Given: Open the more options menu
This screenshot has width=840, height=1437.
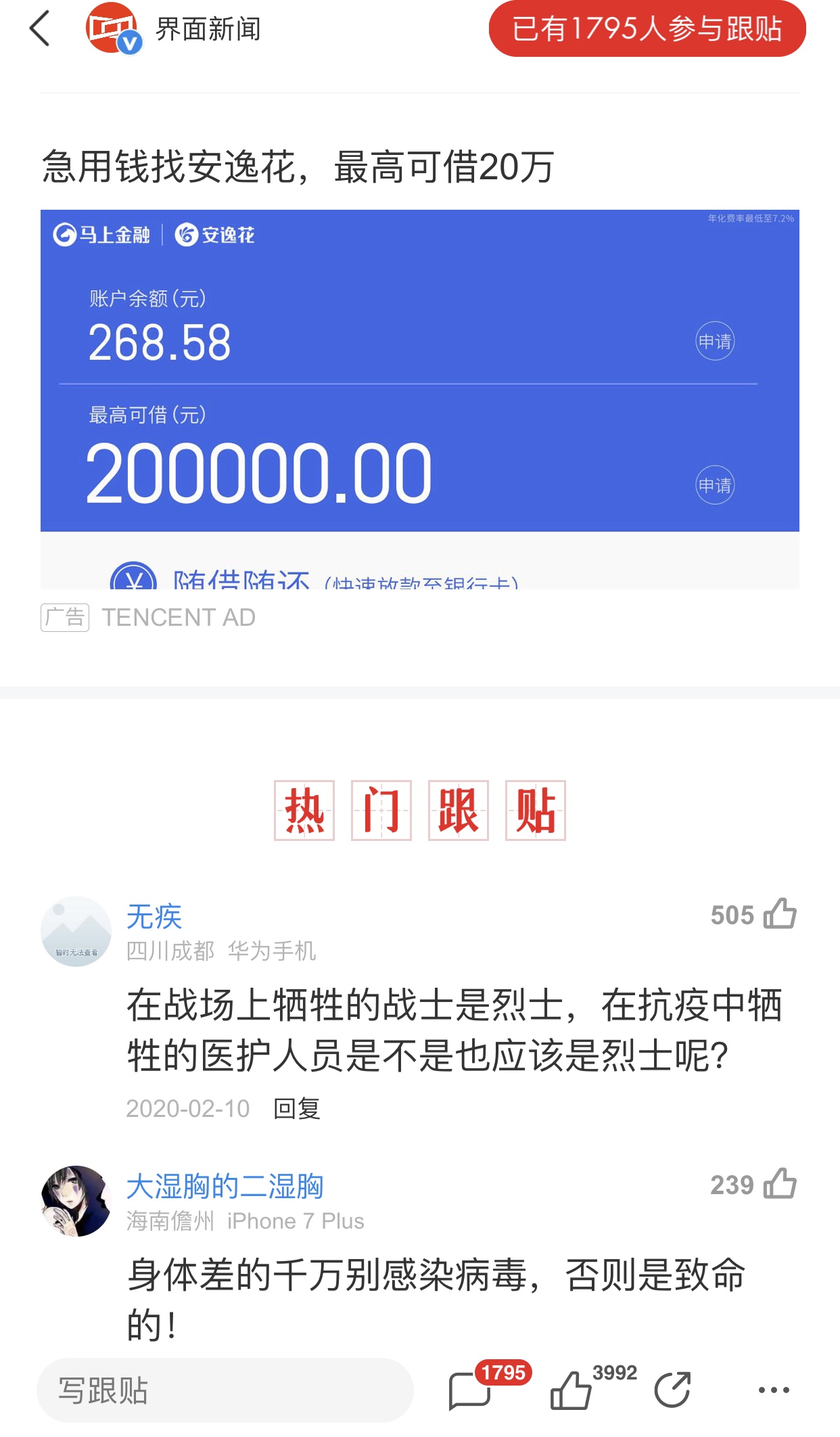Looking at the screenshot, I should (x=774, y=1390).
